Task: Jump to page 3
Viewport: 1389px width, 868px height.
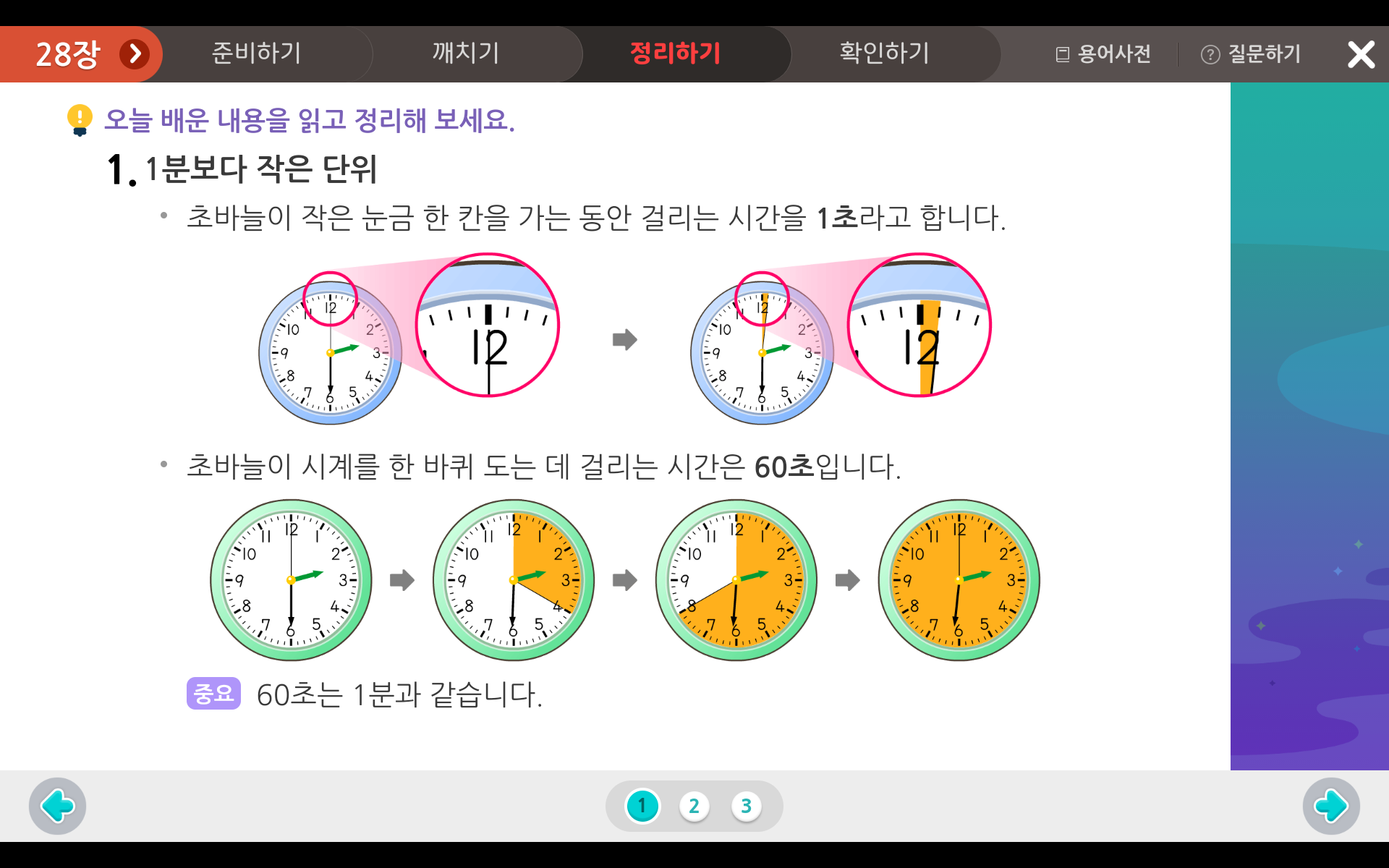Action: pyautogui.click(x=746, y=806)
